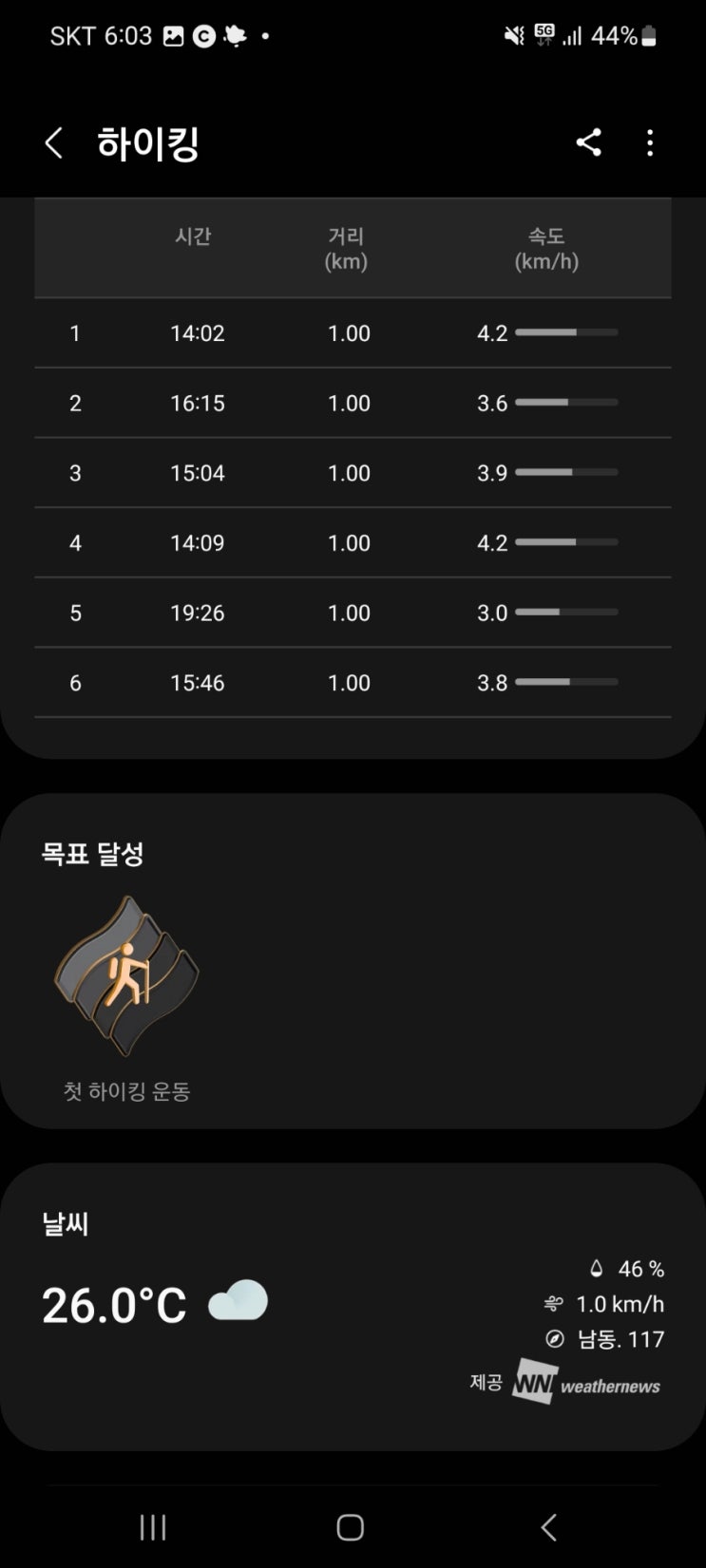Tap the system home button
706x1568 pixels.
[x=351, y=1527]
